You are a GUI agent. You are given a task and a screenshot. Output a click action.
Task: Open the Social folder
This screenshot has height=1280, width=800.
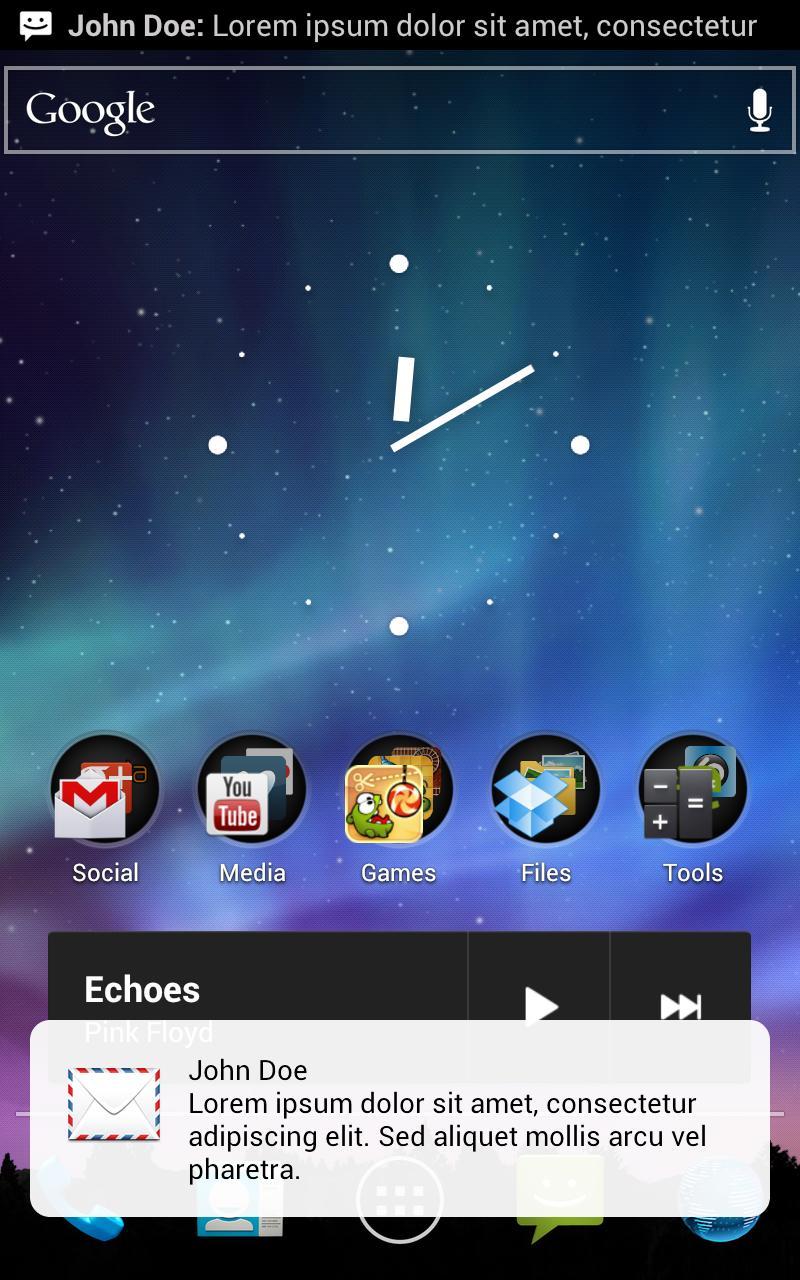[x=105, y=790]
